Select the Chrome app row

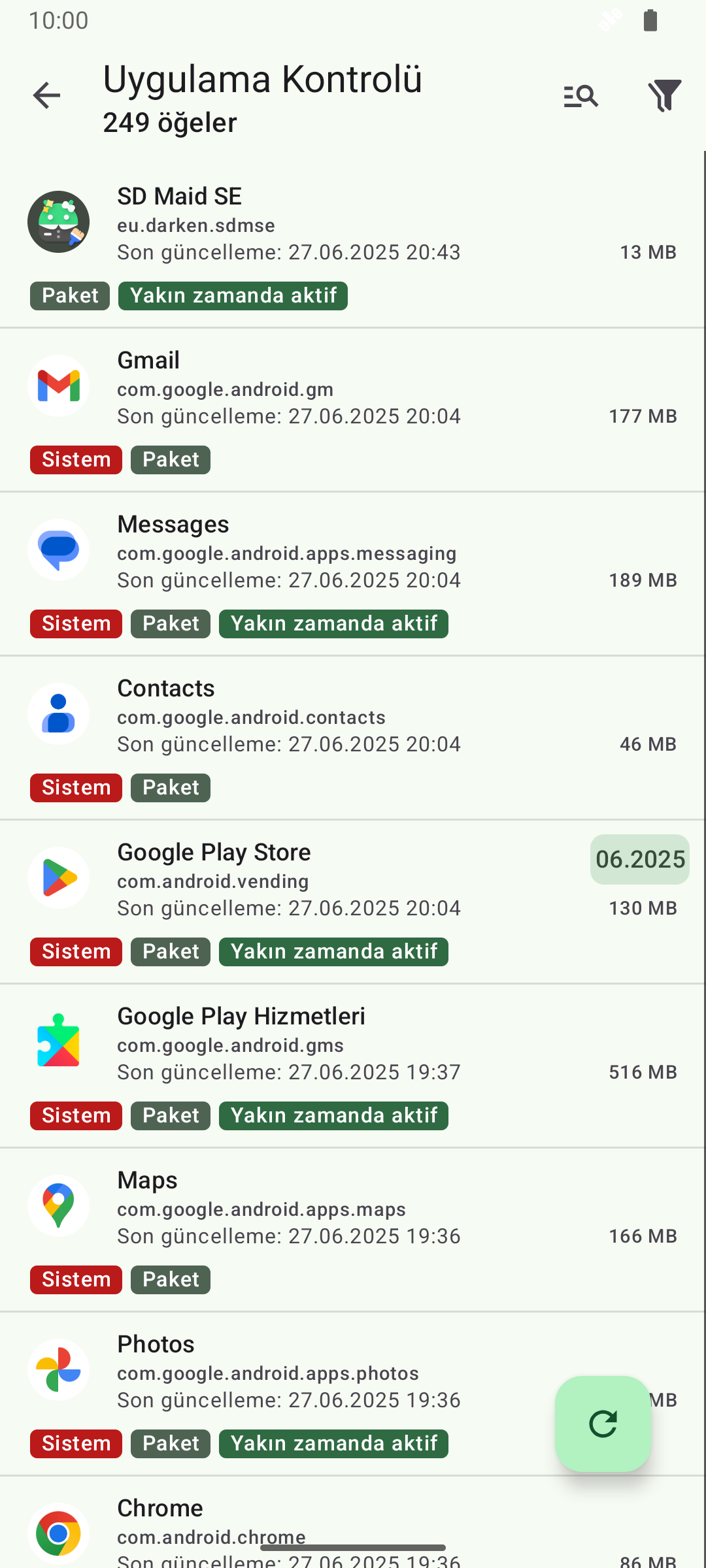[352, 1522]
